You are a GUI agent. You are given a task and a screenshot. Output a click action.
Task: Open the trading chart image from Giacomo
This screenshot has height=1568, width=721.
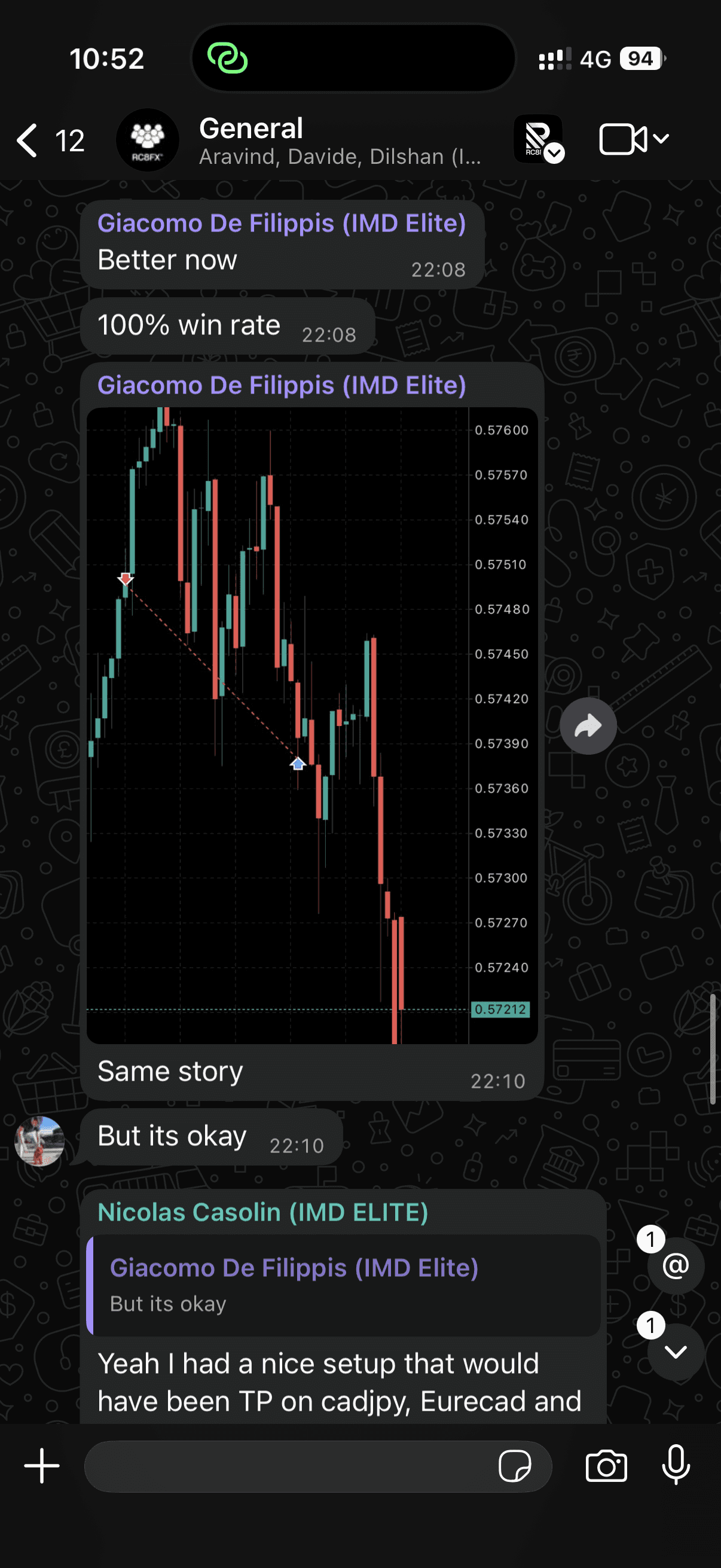pos(311,724)
